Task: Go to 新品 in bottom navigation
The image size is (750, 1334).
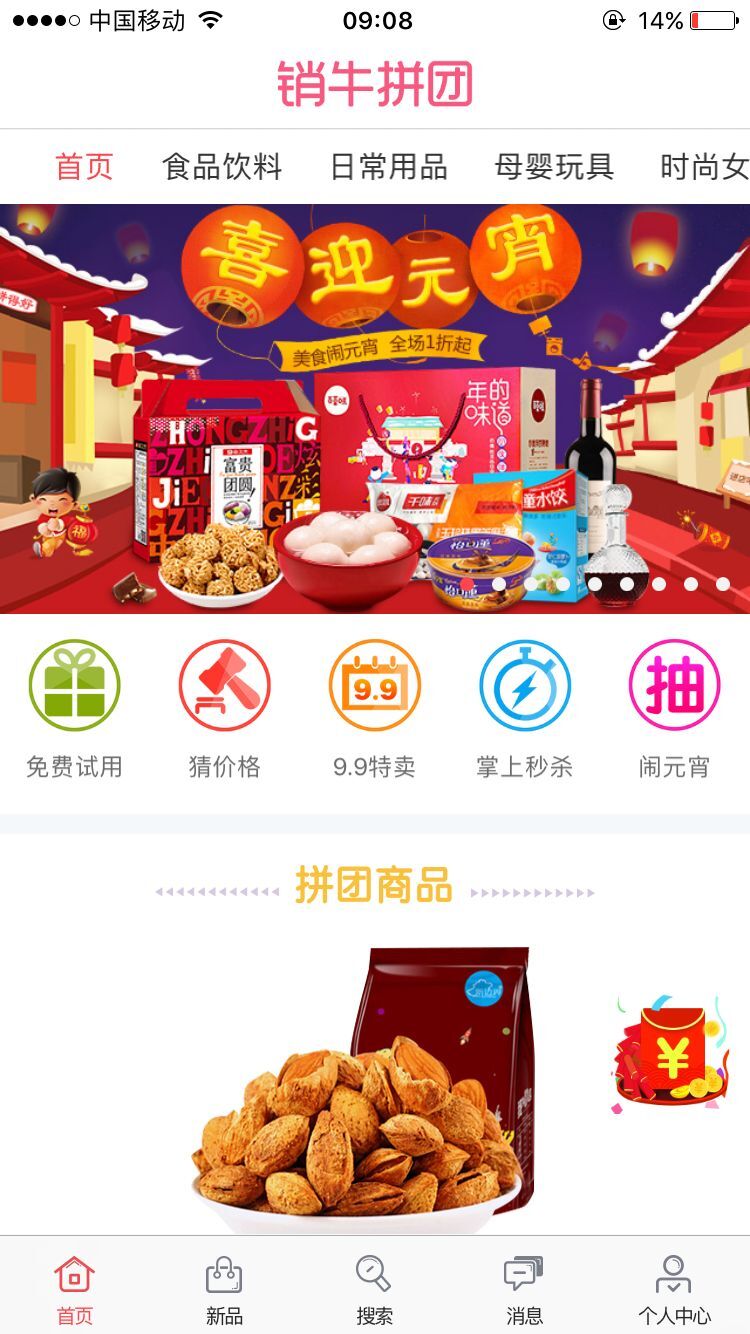Action: click(224, 1290)
